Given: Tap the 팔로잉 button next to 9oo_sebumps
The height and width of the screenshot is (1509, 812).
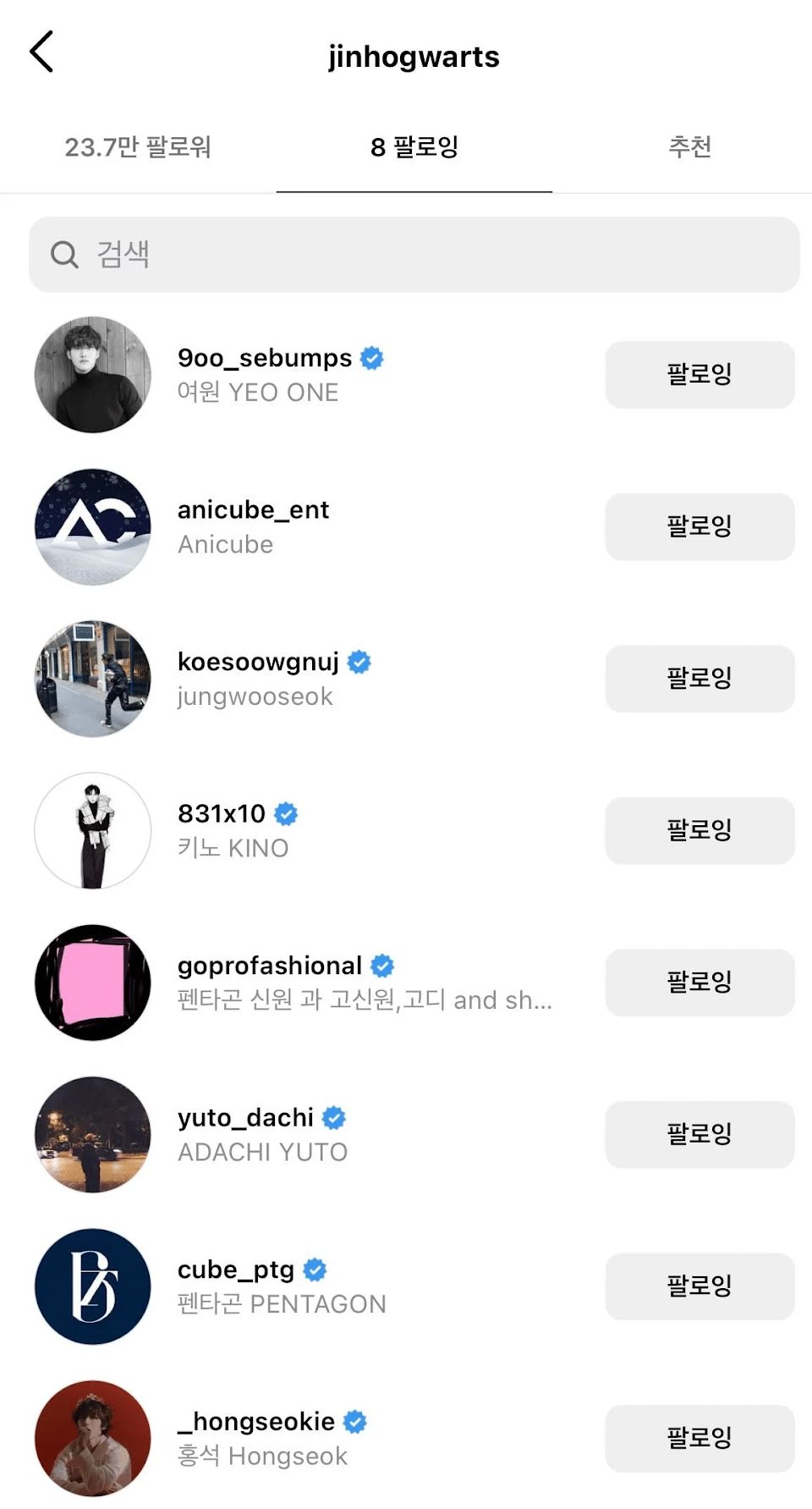Looking at the screenshot, I should coord(700,375).
